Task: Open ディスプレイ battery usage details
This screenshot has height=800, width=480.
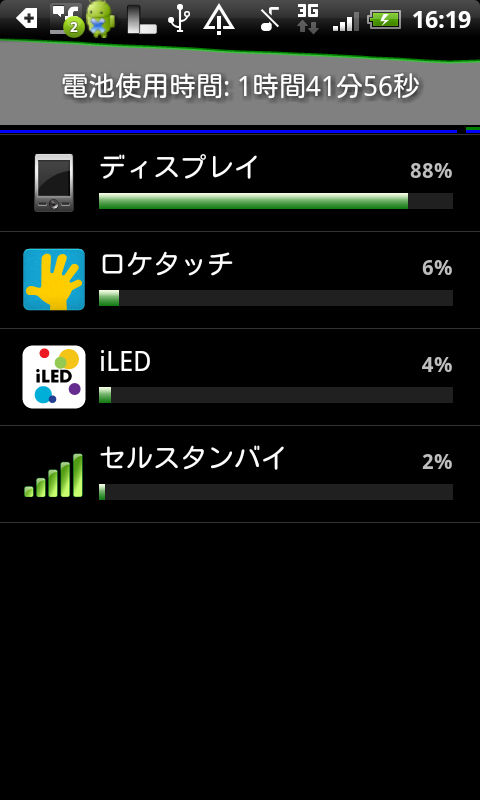Action: pos(240,183)
